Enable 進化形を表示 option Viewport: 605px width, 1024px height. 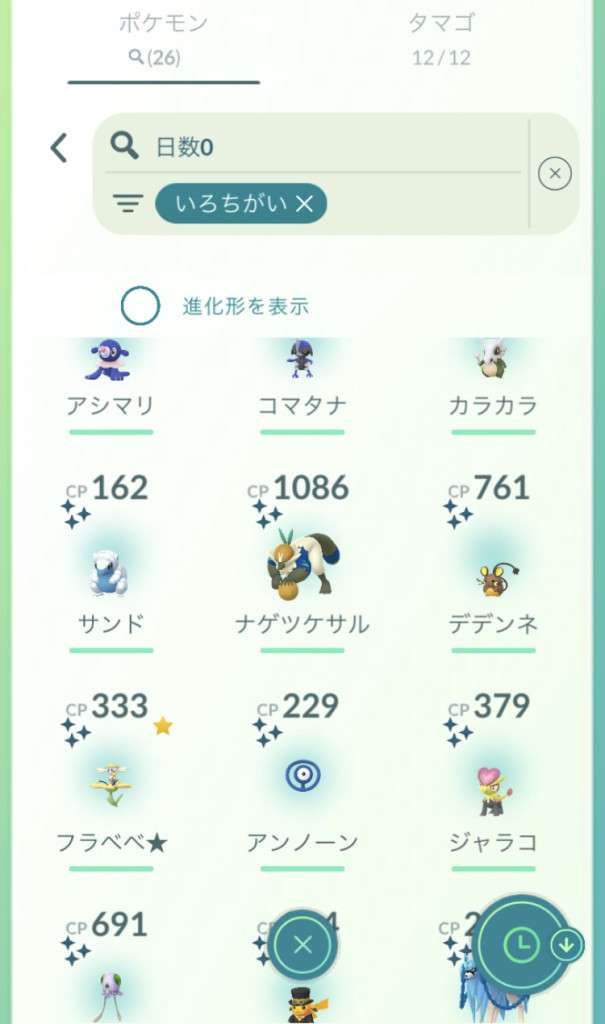tap(141, 306)
